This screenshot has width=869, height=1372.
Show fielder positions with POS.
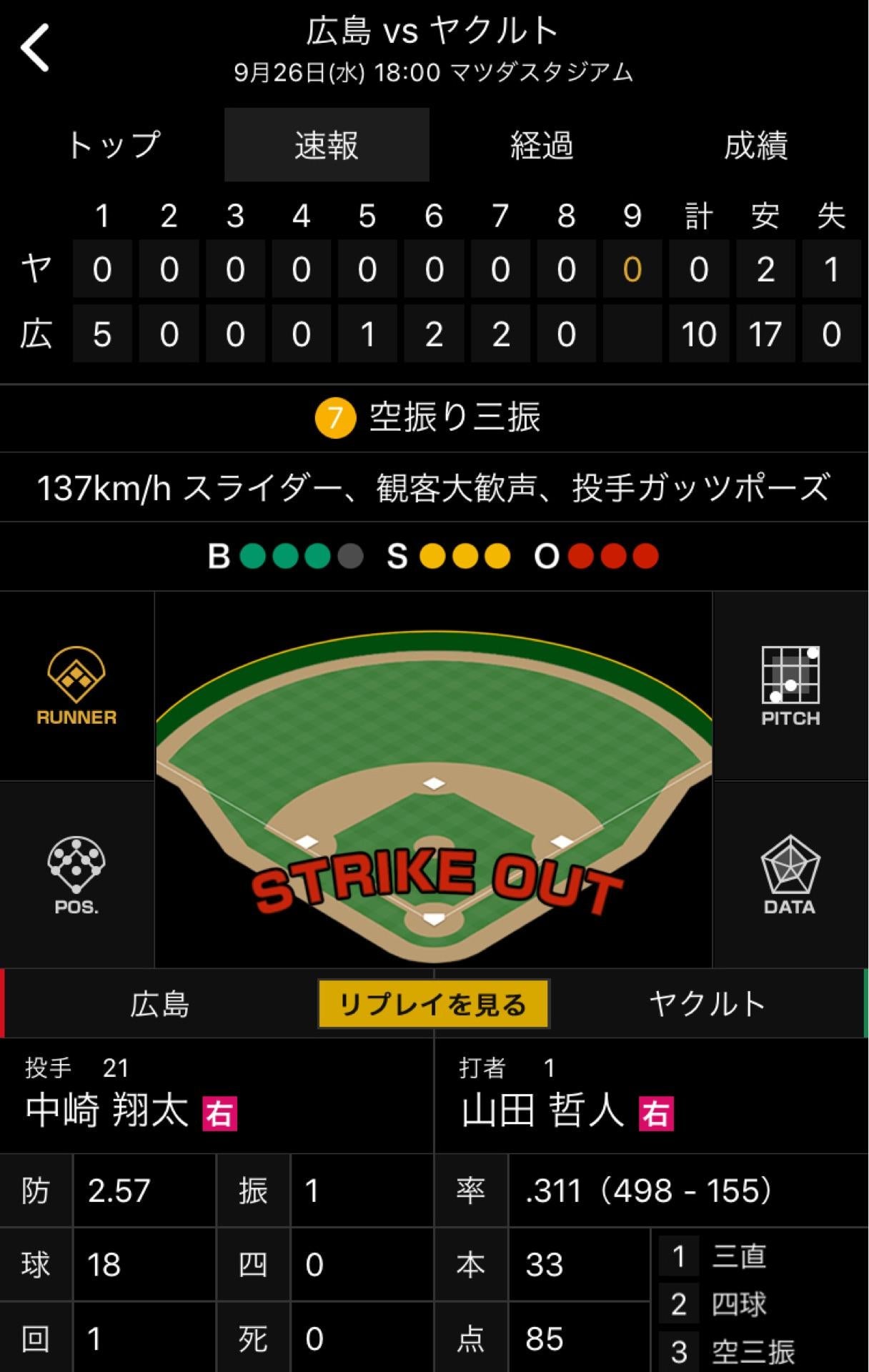tap(76, 875)
